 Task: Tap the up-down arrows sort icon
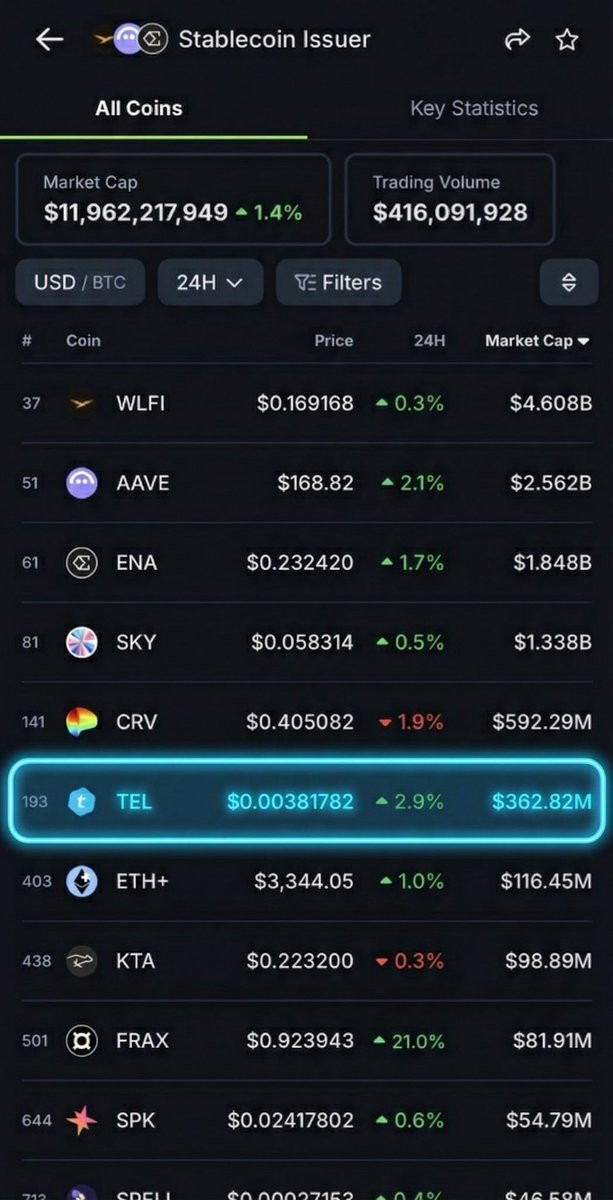coord(568,283)
